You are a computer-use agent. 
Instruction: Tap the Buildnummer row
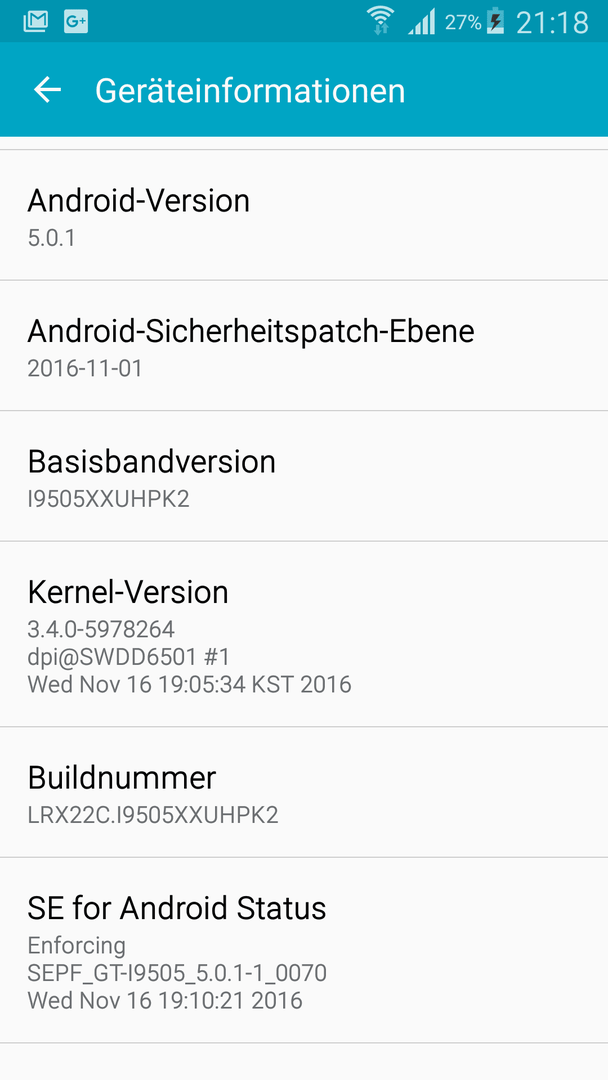pyautogui.click(x=304, y=793)
